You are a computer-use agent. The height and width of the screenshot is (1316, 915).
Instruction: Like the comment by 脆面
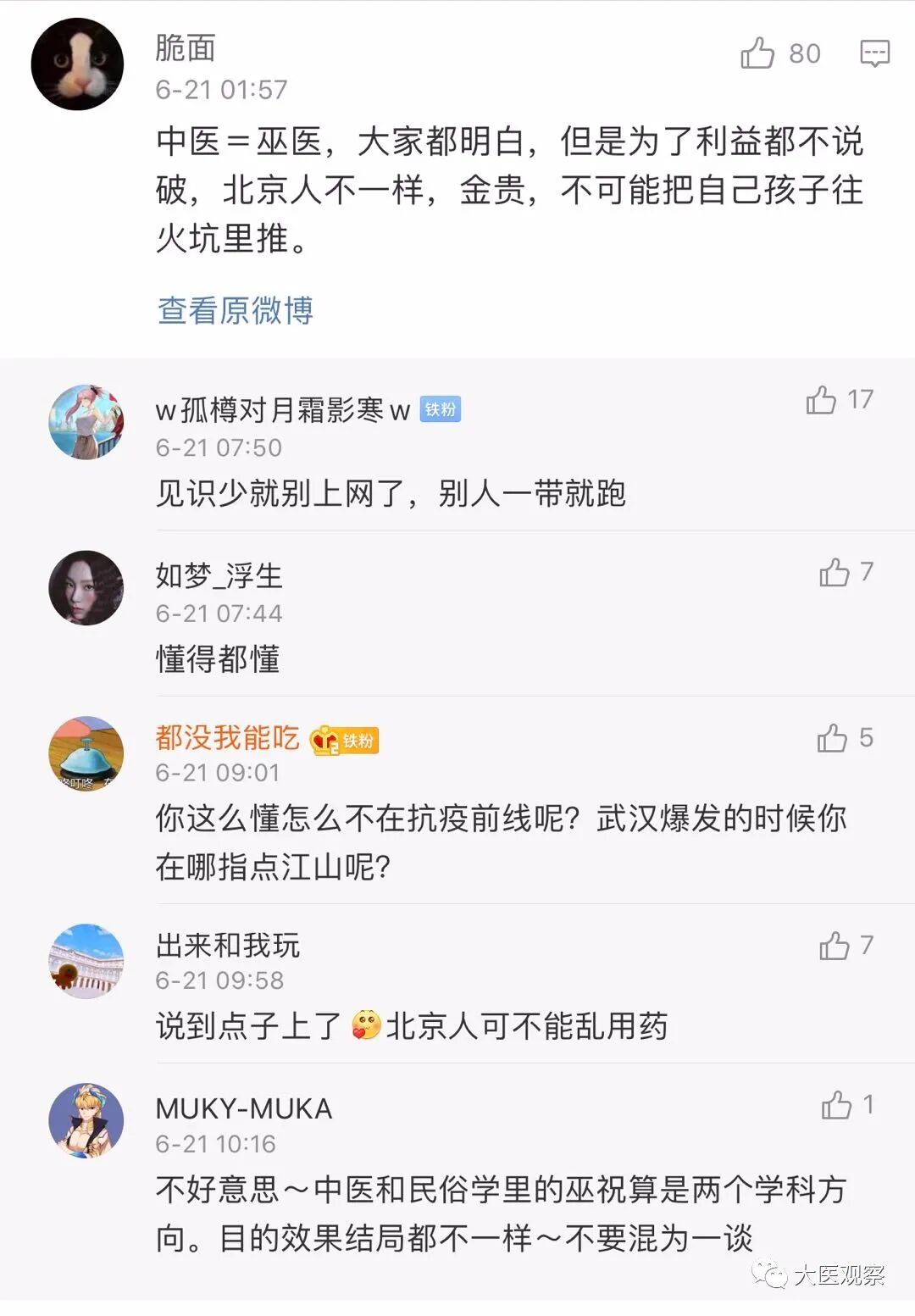[758, 53]
